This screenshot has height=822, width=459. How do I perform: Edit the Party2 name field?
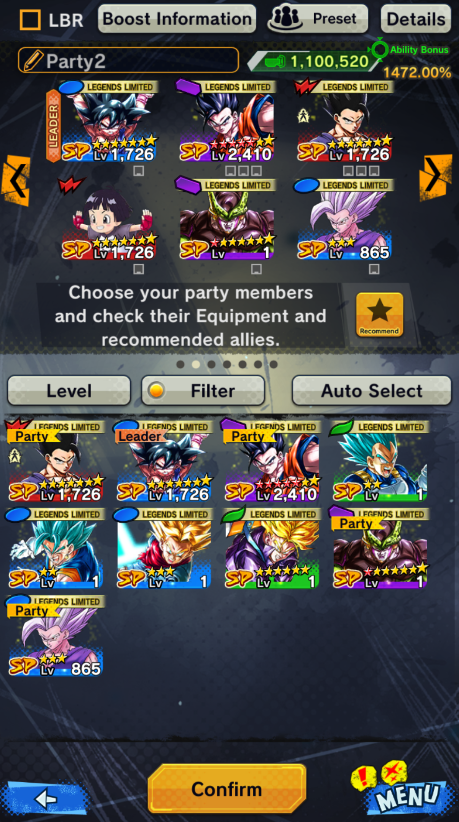point(128,60)
